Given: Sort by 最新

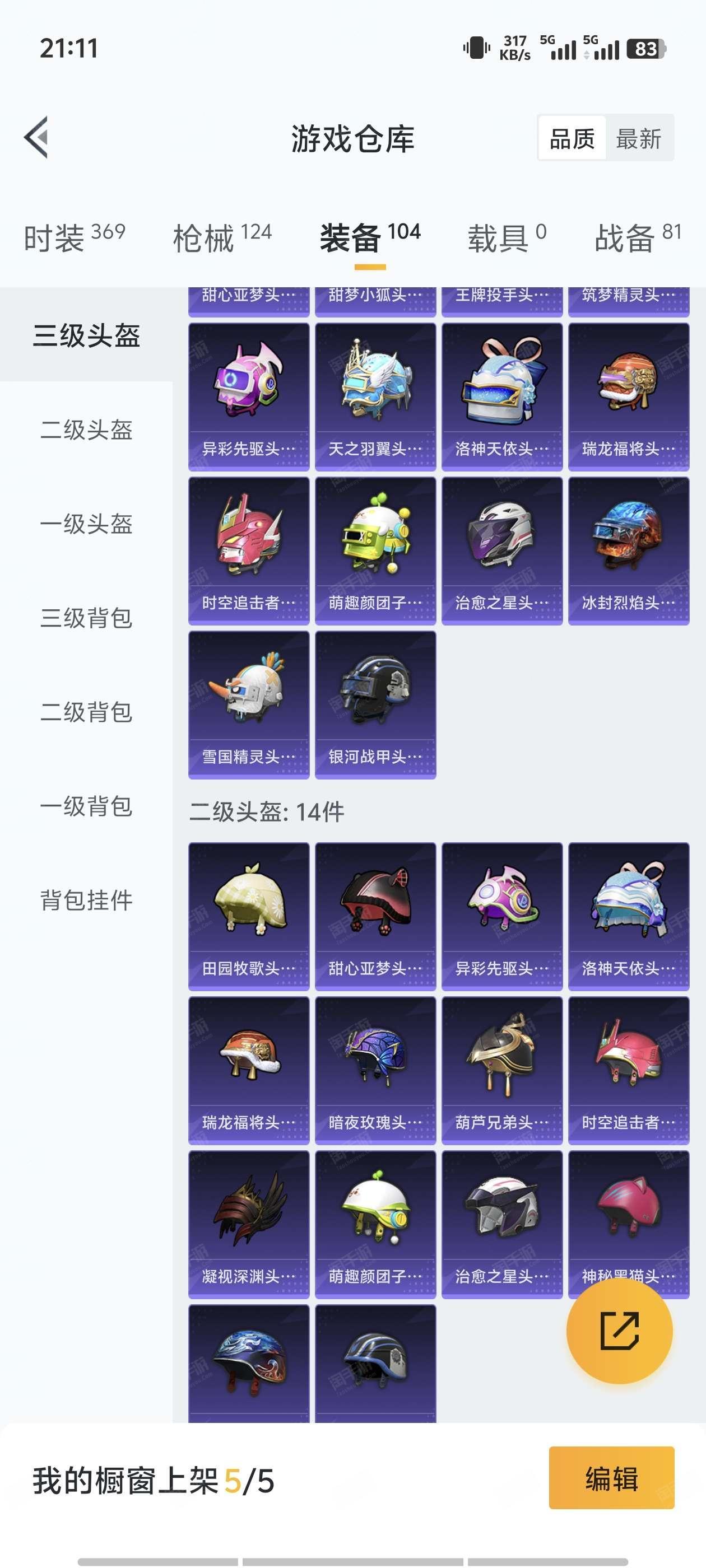Looking at the screenshot, I should coord(638,138).
